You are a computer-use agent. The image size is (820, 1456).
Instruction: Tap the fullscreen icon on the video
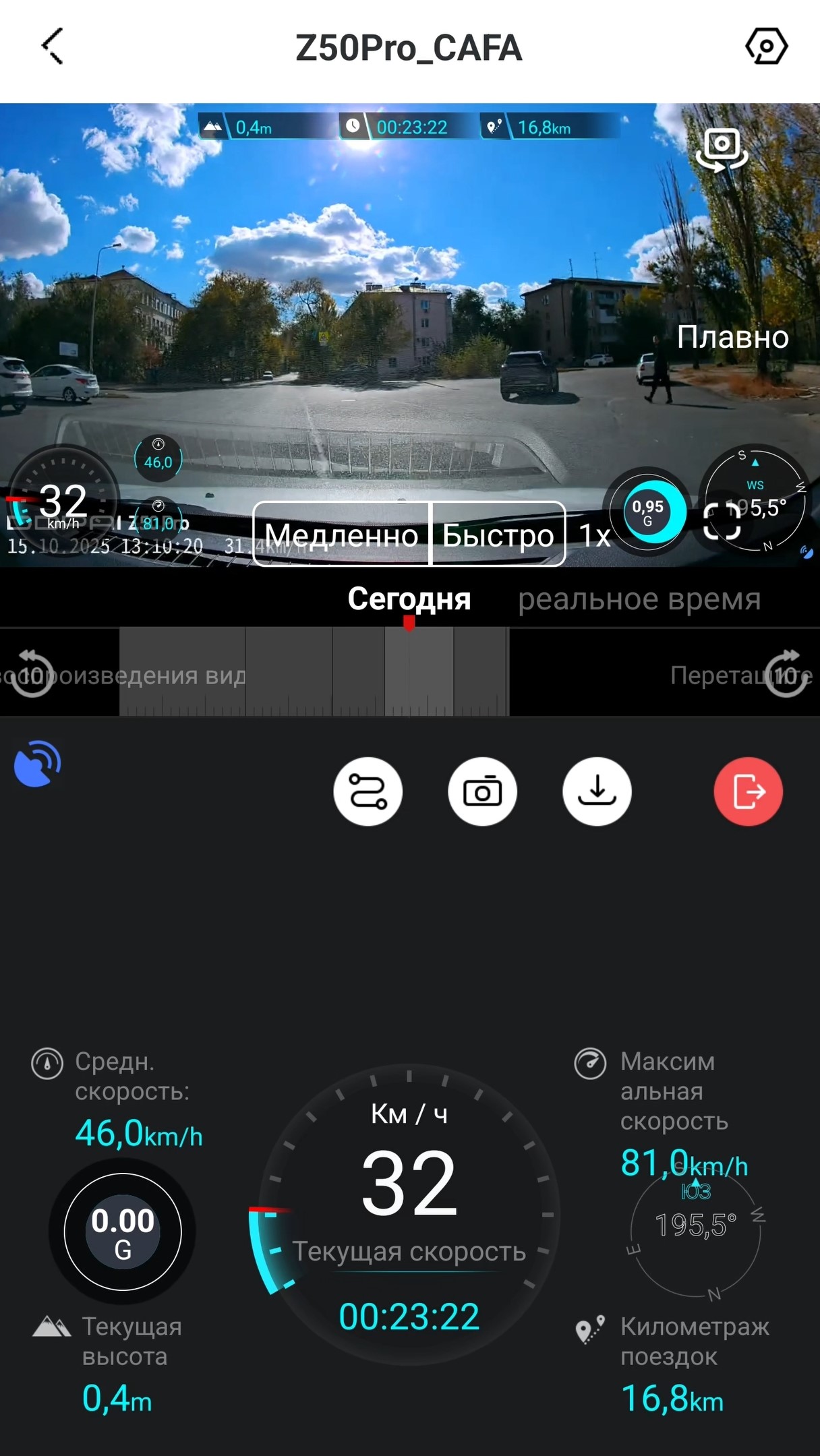[722, 522]
